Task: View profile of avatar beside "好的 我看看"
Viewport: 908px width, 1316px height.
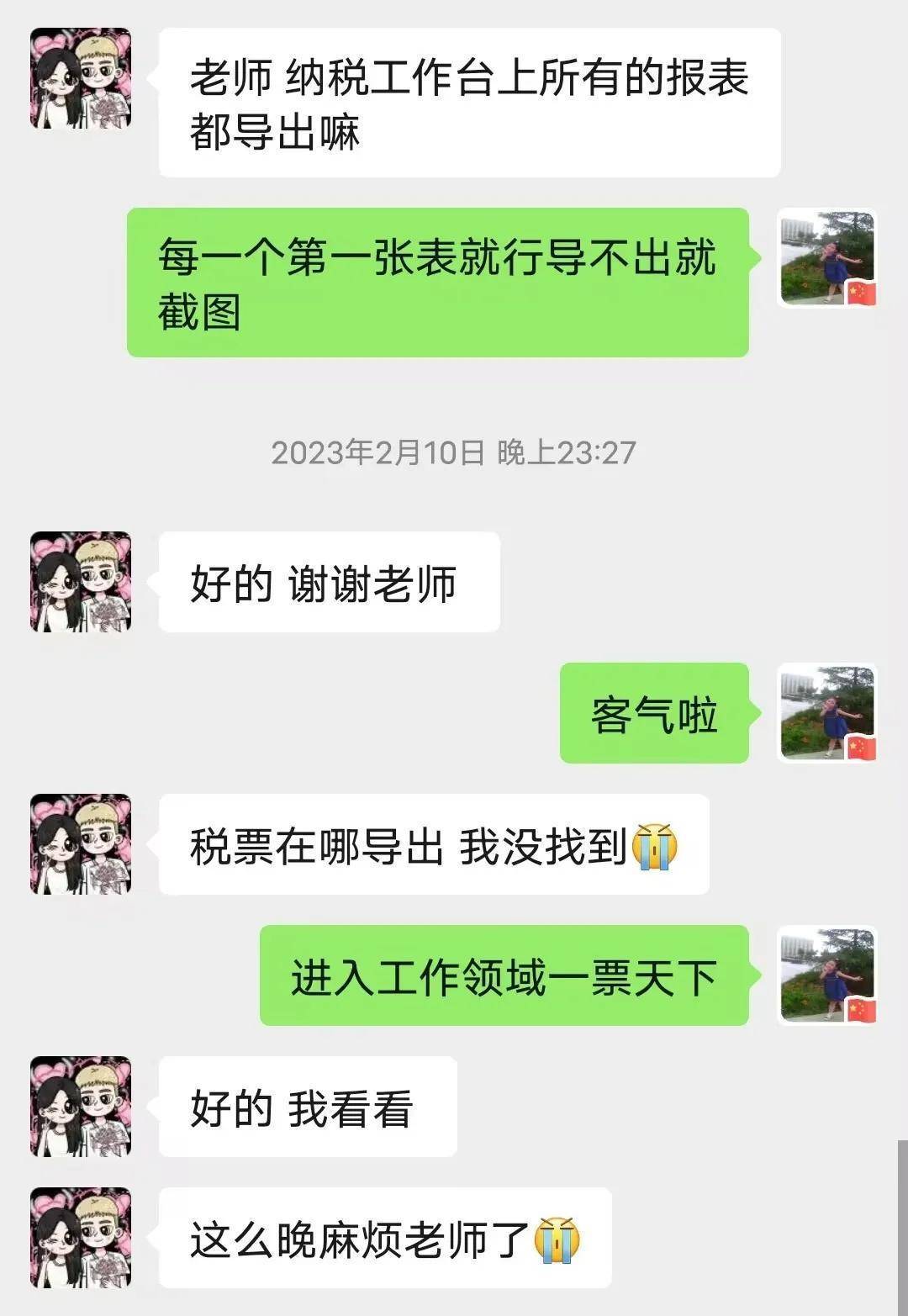Action: click(81, 1107)
